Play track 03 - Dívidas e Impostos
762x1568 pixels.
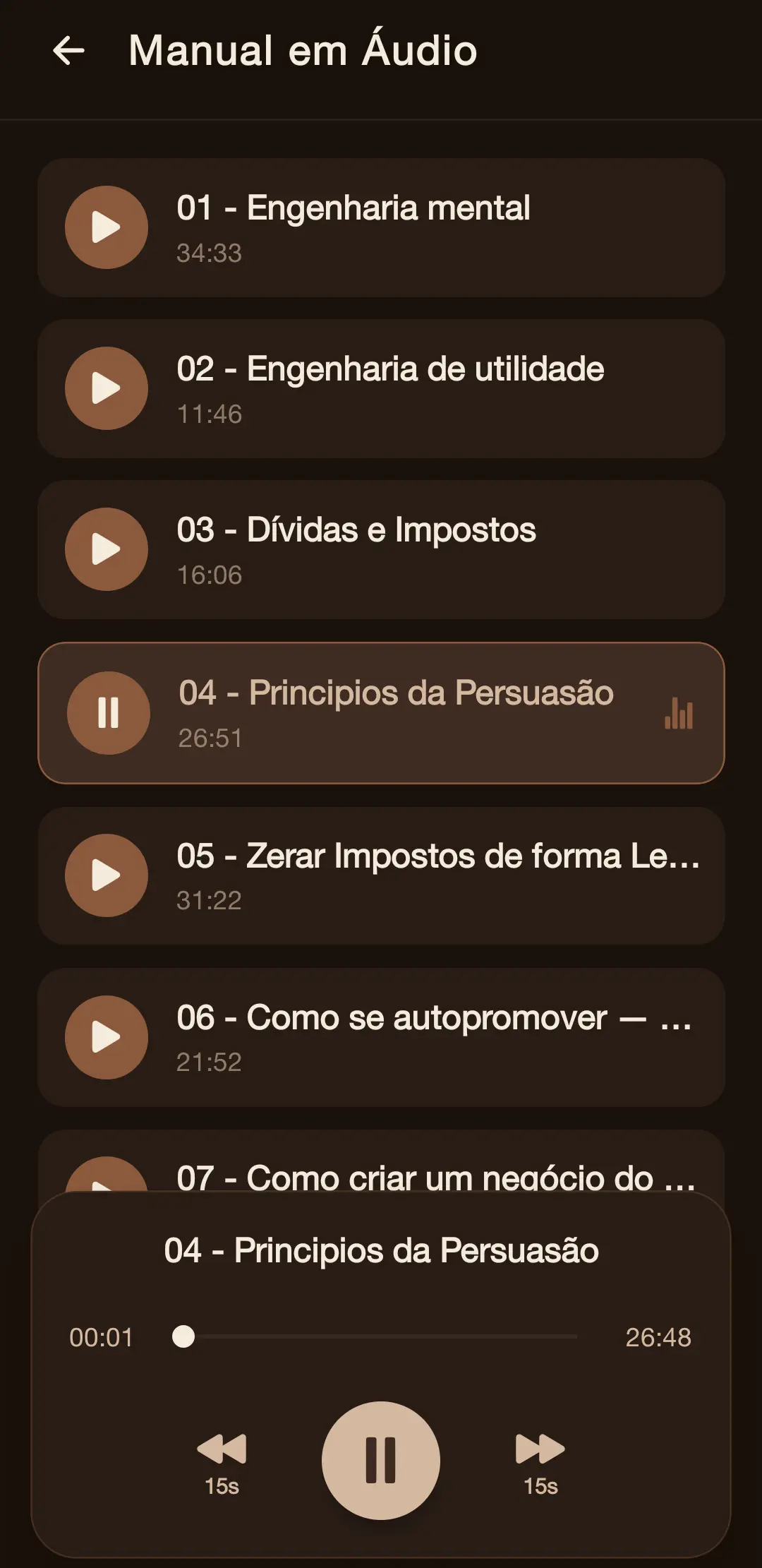[x=107, y=551]
